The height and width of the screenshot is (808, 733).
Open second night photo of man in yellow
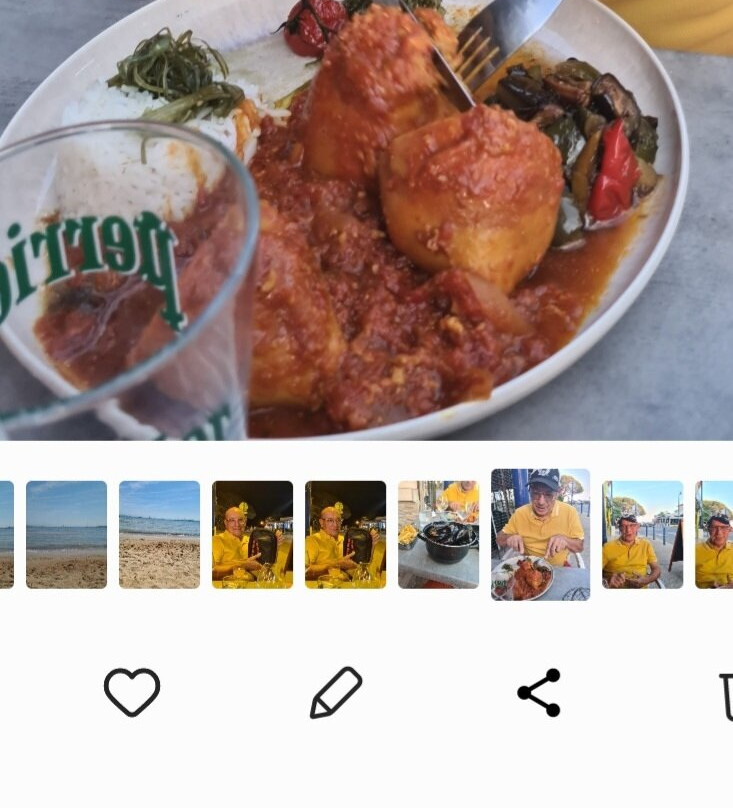pyautogui.click(x=345, y=535)
